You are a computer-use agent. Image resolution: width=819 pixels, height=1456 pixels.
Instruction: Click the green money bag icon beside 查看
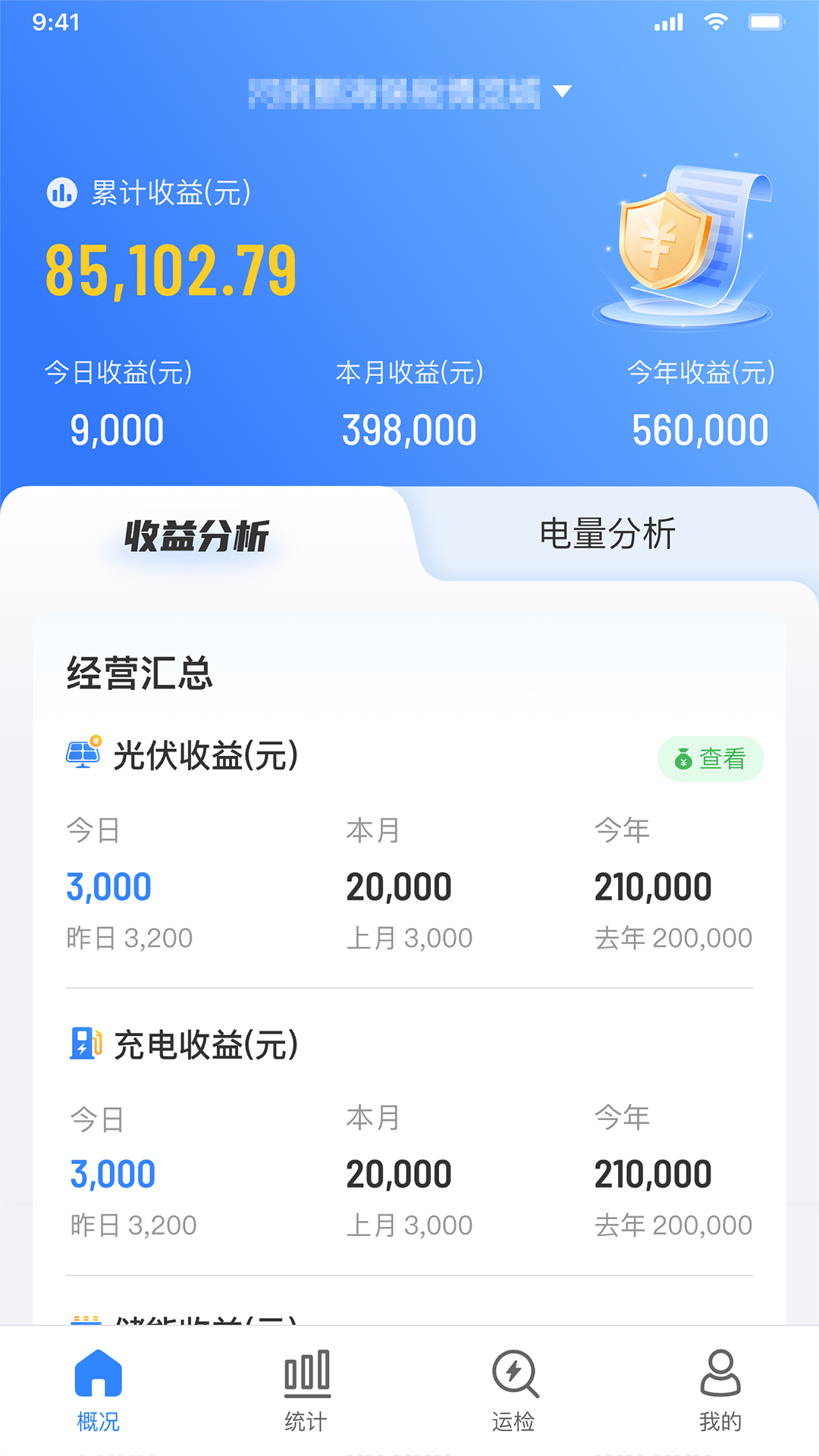683,758
